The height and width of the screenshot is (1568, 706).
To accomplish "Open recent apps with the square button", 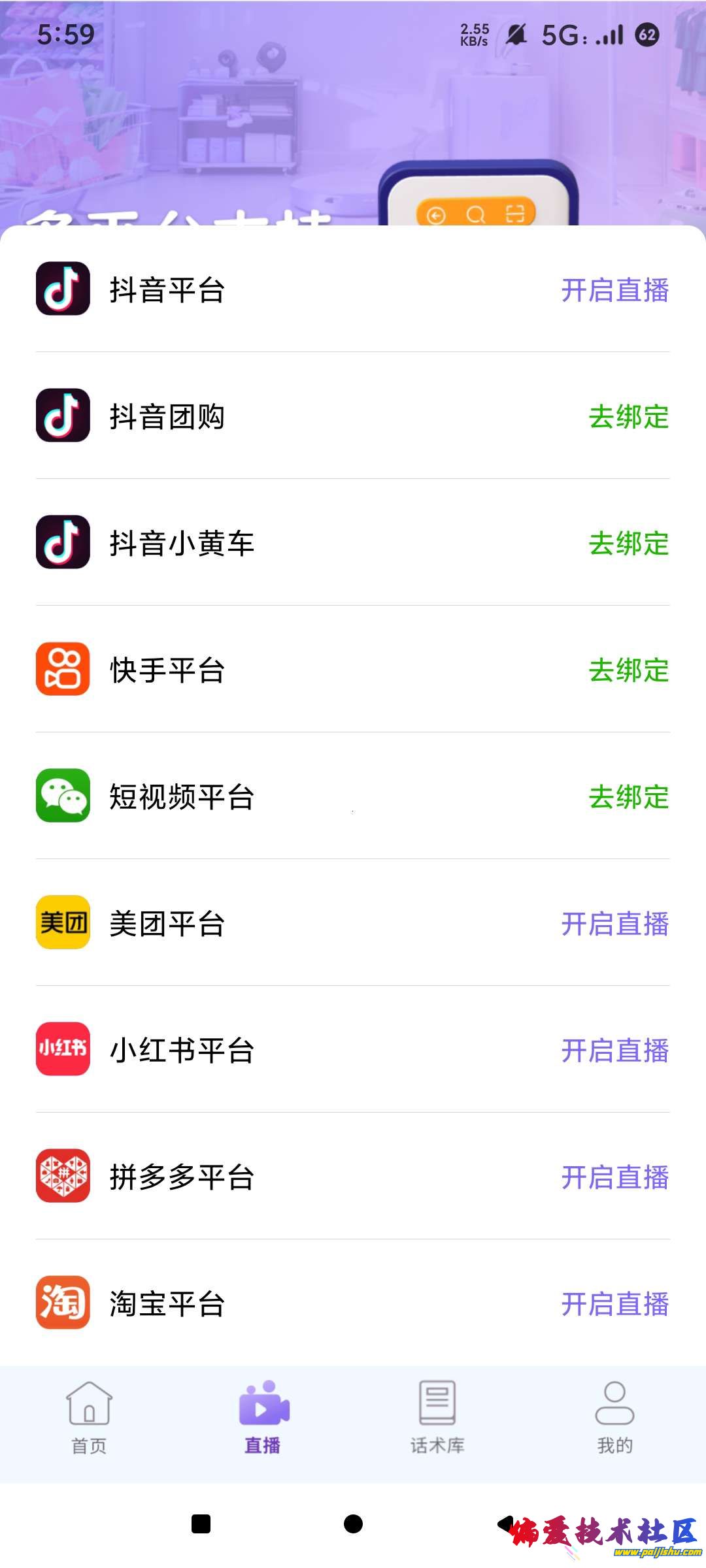I will coord(201,1524).
